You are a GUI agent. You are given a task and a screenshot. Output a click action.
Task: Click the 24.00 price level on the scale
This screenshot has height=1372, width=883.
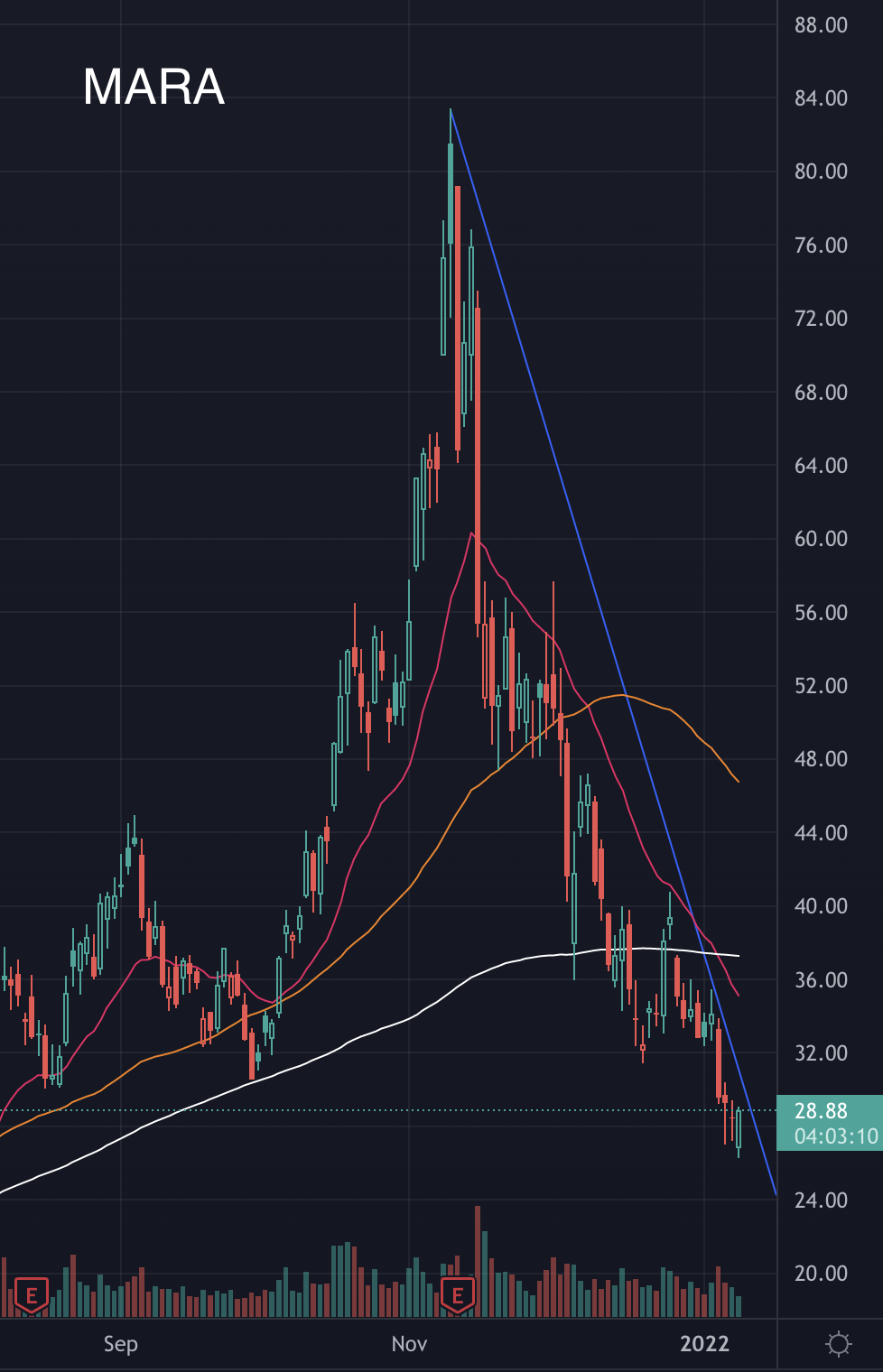821,1200
